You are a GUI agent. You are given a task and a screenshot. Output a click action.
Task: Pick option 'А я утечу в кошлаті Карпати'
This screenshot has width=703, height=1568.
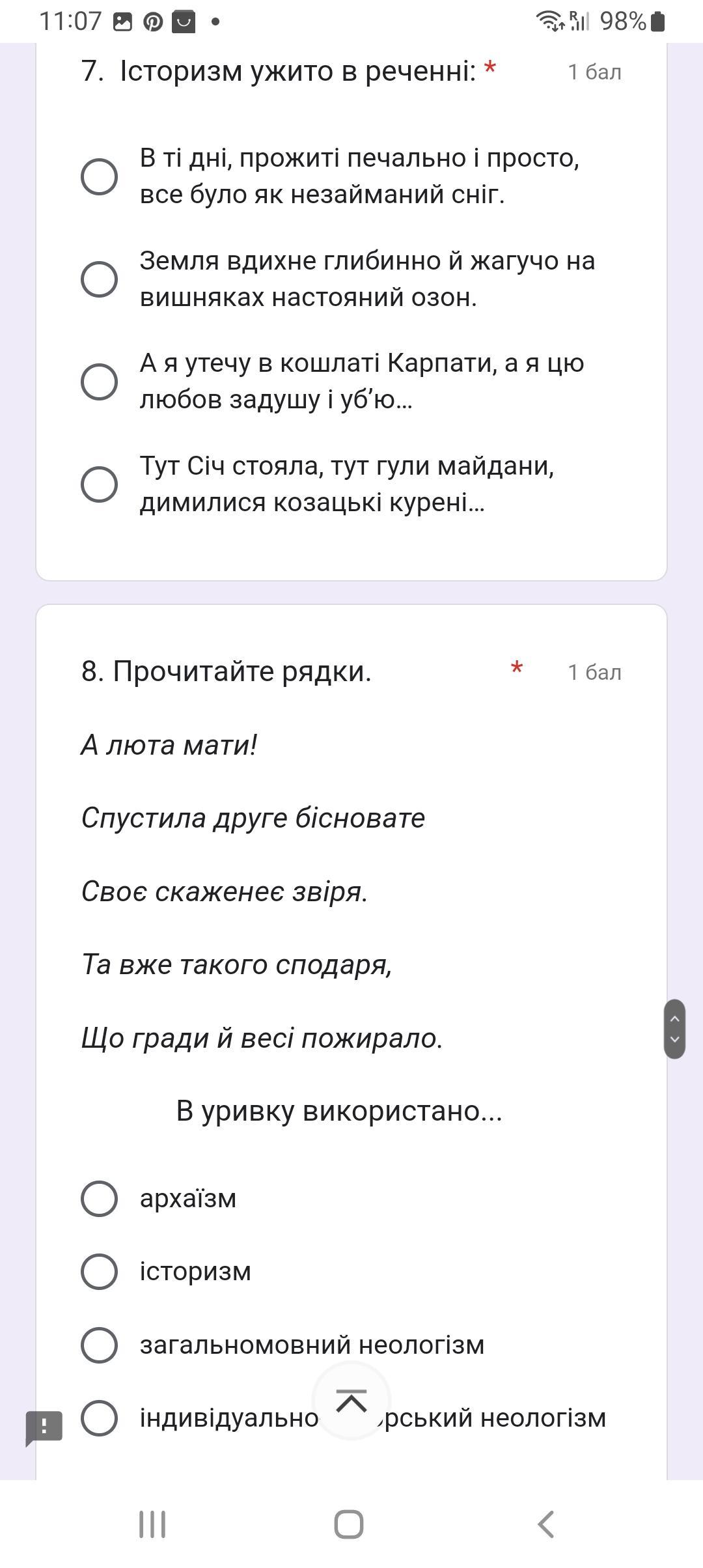click(x=99, y=382)
